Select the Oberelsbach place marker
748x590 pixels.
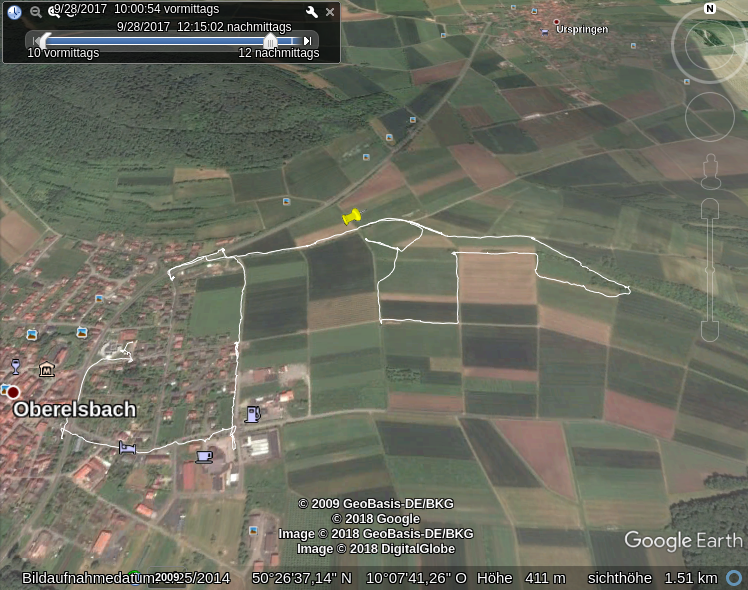pyautogui.click(x=13, y=392)
